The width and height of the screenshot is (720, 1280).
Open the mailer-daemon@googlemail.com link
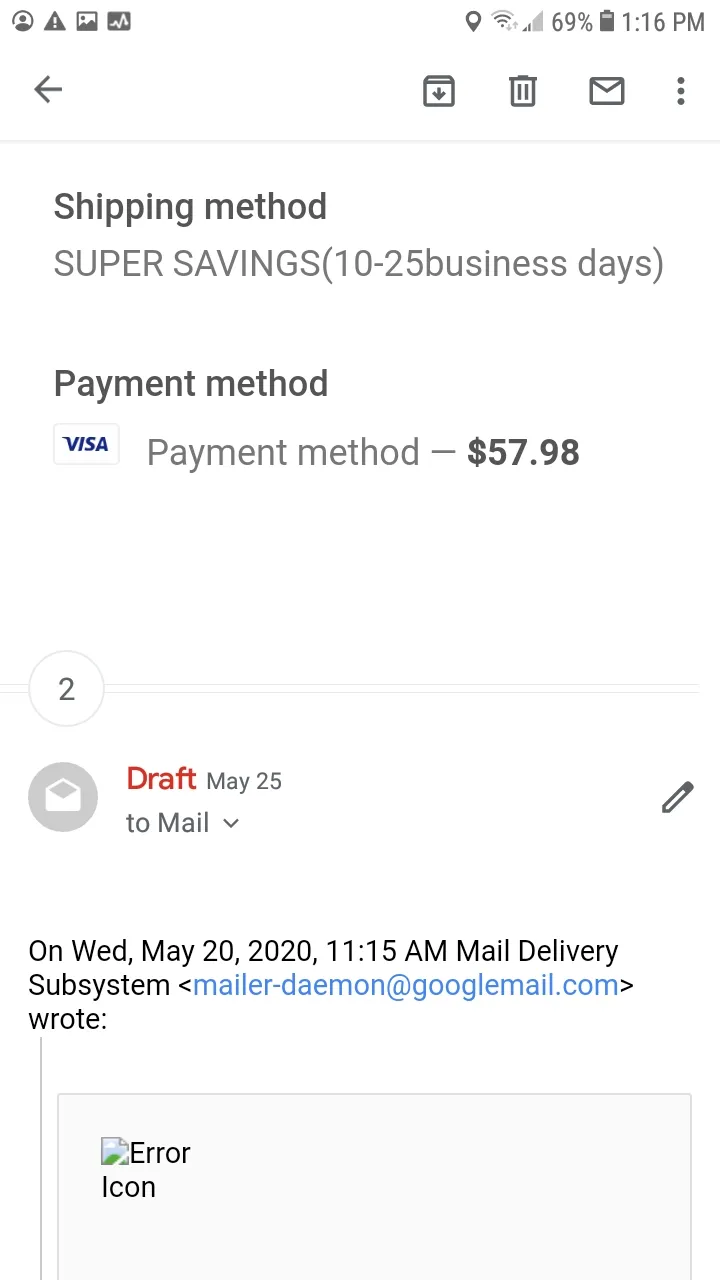(406, 985)
